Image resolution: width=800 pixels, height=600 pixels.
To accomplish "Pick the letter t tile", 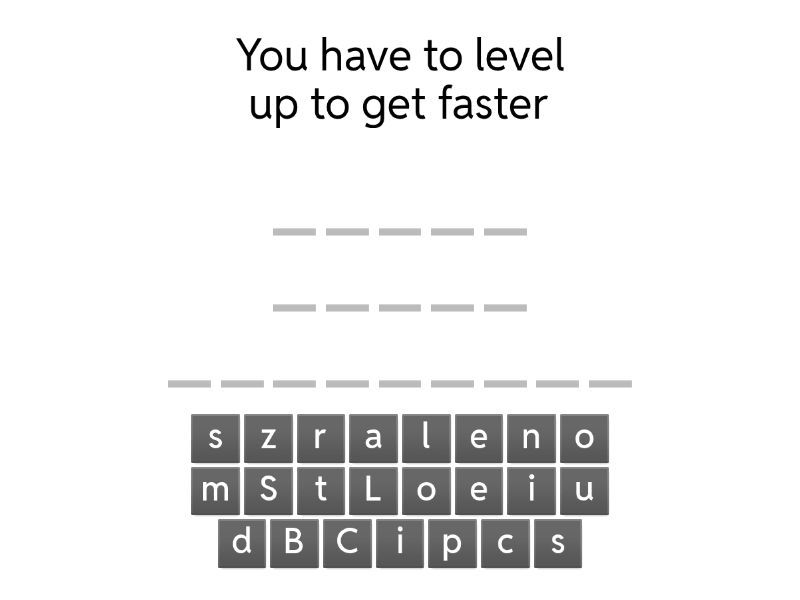I will click(321, 491).
